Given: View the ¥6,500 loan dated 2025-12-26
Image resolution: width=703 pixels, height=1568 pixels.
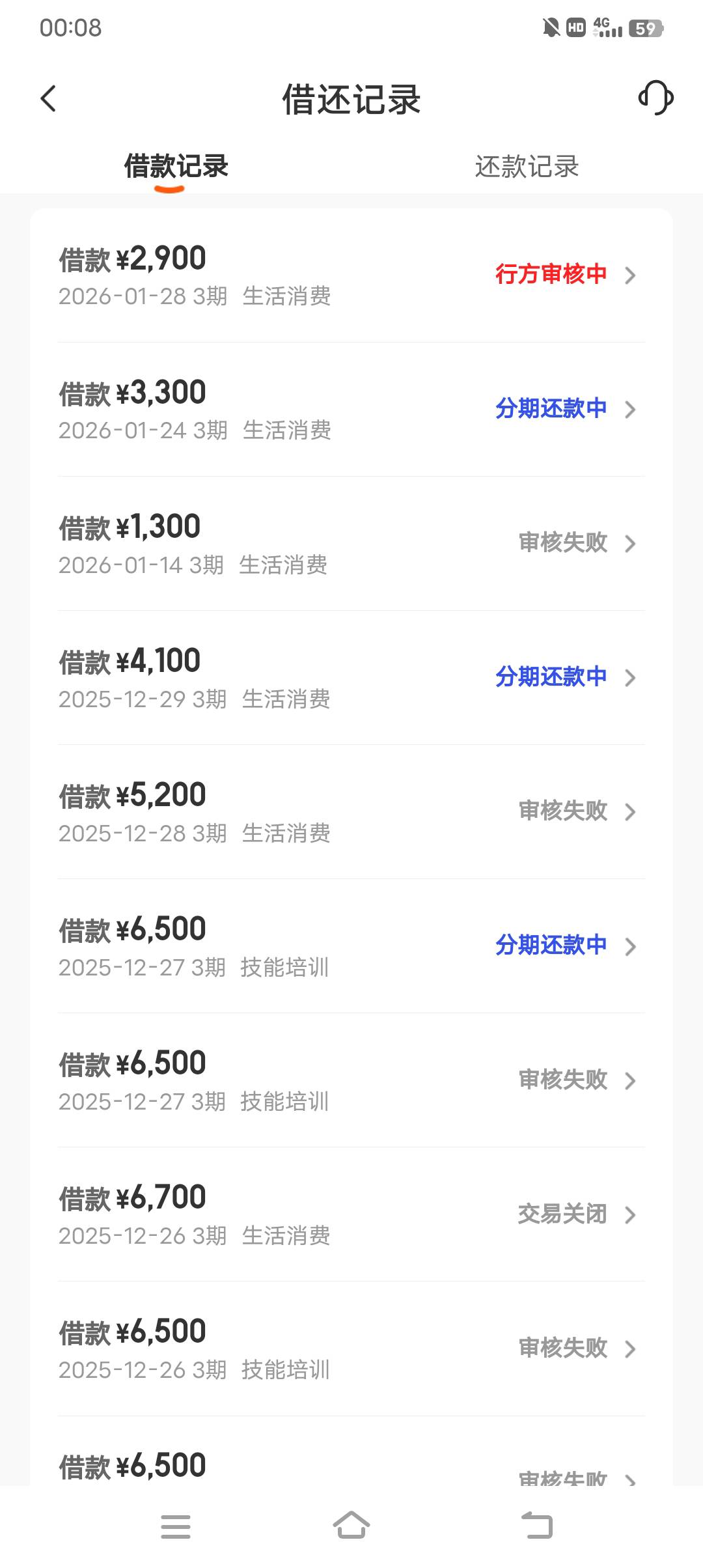Looking at the screenshot, I should [x=351, y=1349].
